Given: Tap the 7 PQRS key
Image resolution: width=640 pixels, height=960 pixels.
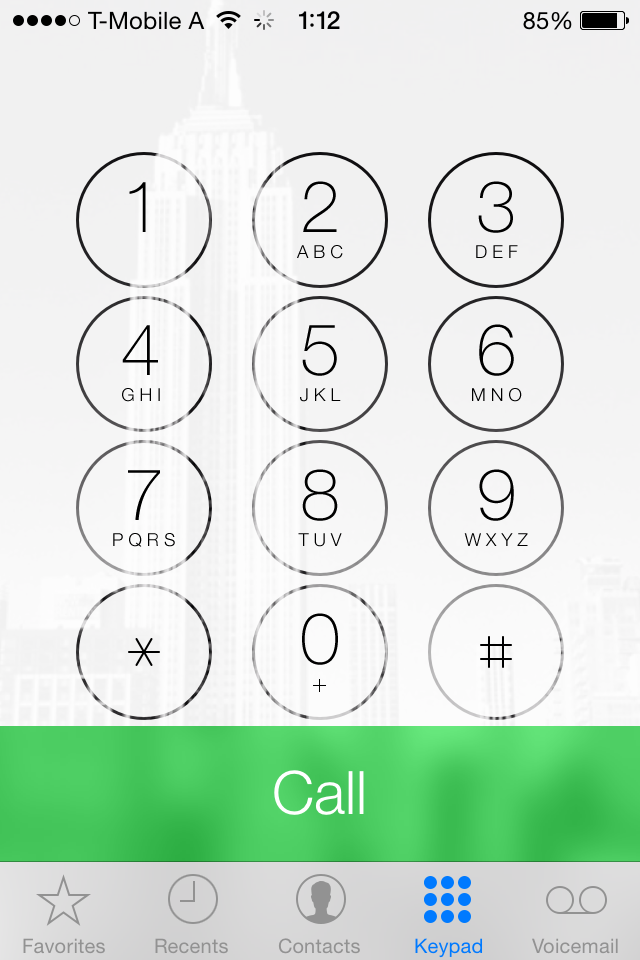Looking at the screenshot, I should tap(144, 508).
